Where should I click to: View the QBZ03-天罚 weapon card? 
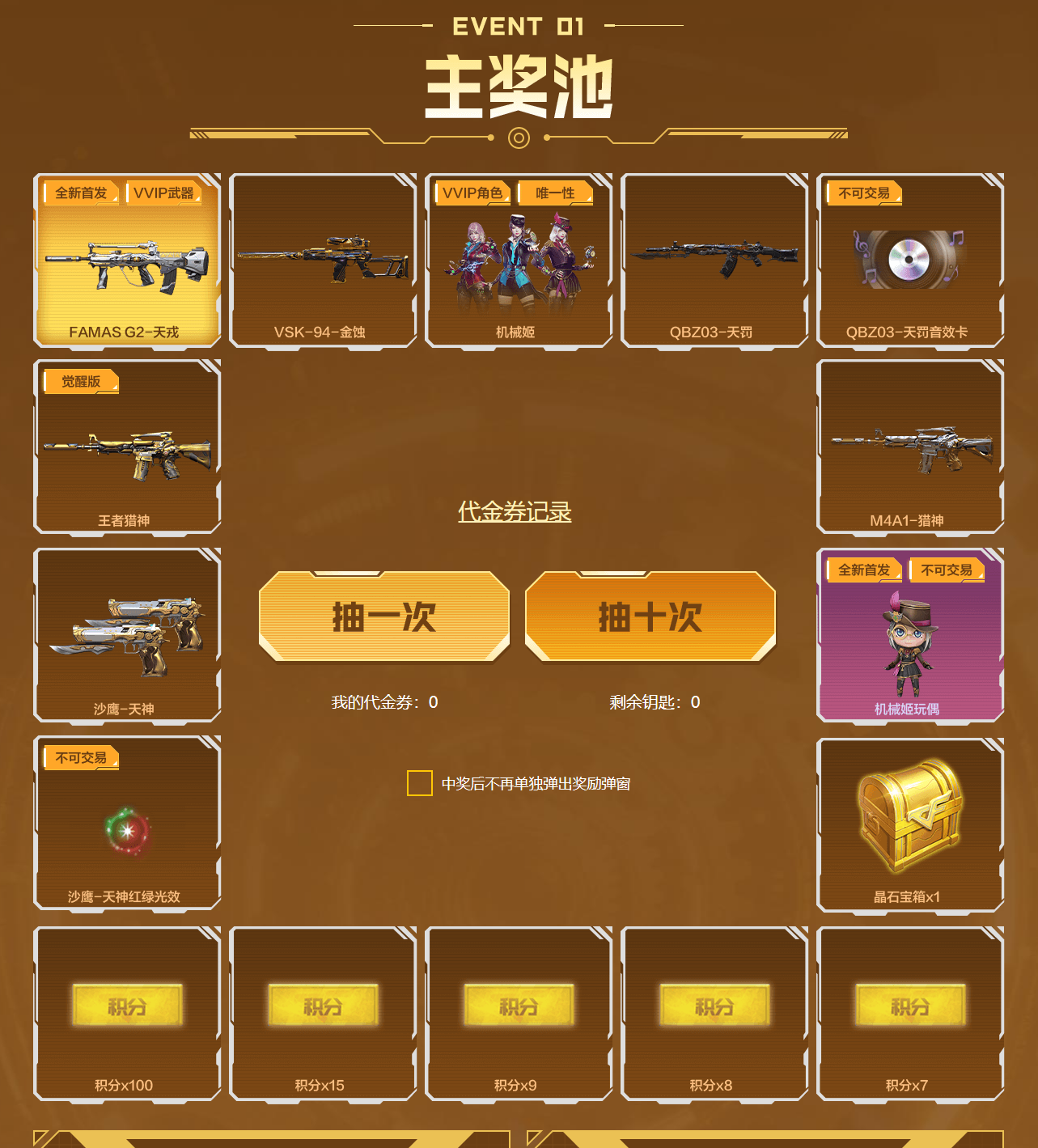(714, 261)
